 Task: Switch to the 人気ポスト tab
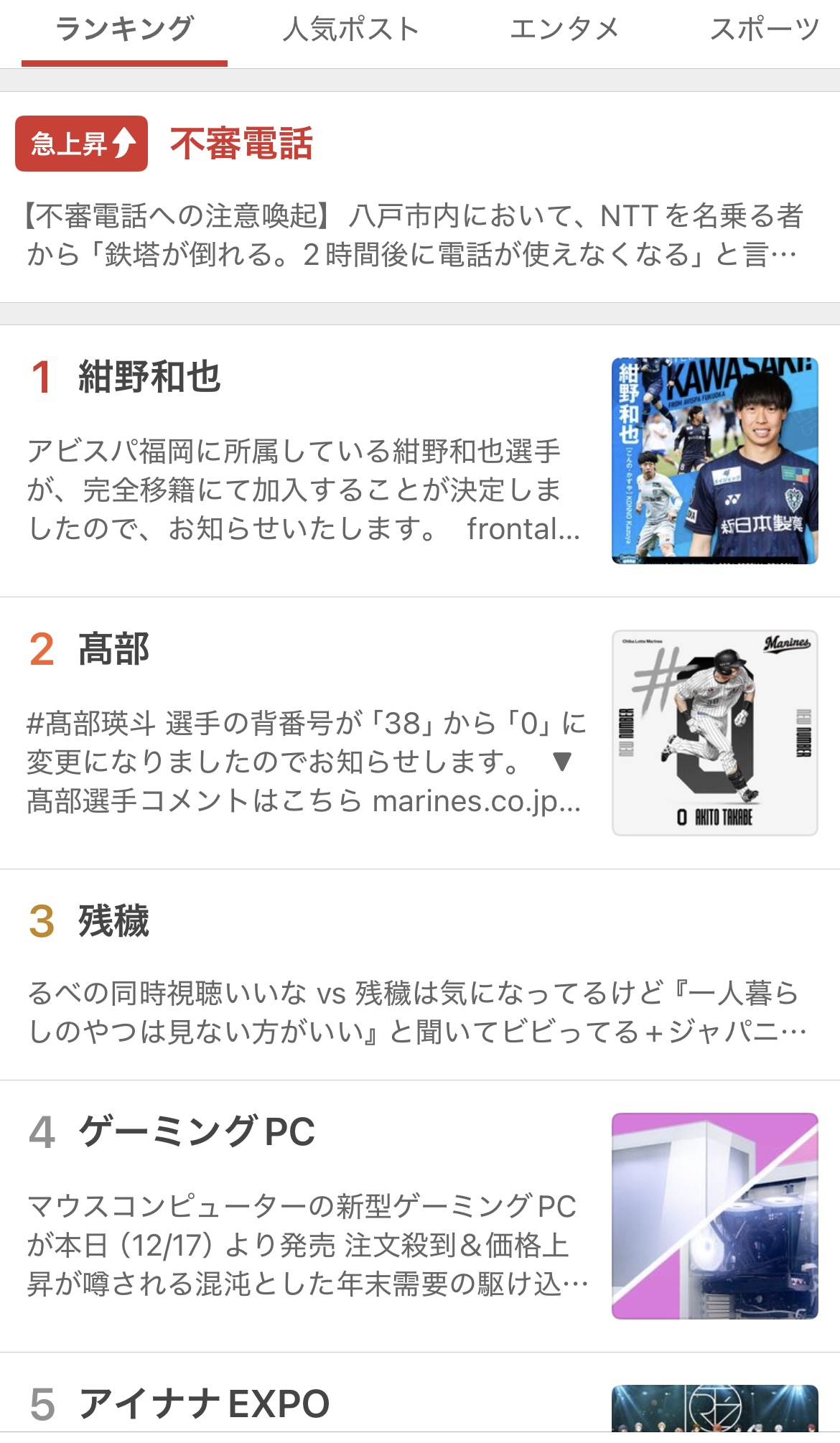[x=350, y=30]
